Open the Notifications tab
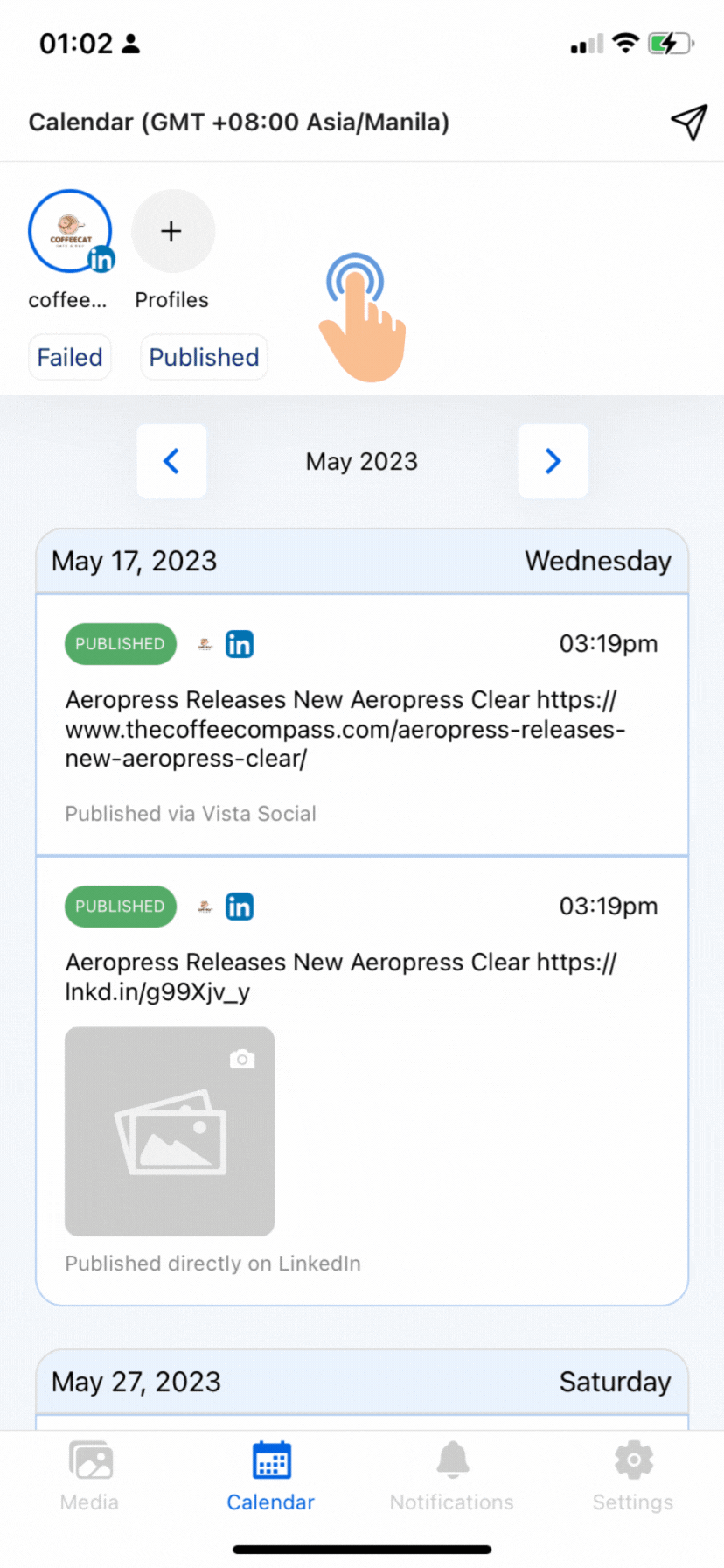Image resolution: width=724 pixels, height=1568 pixels. [x=452, y=1477]
